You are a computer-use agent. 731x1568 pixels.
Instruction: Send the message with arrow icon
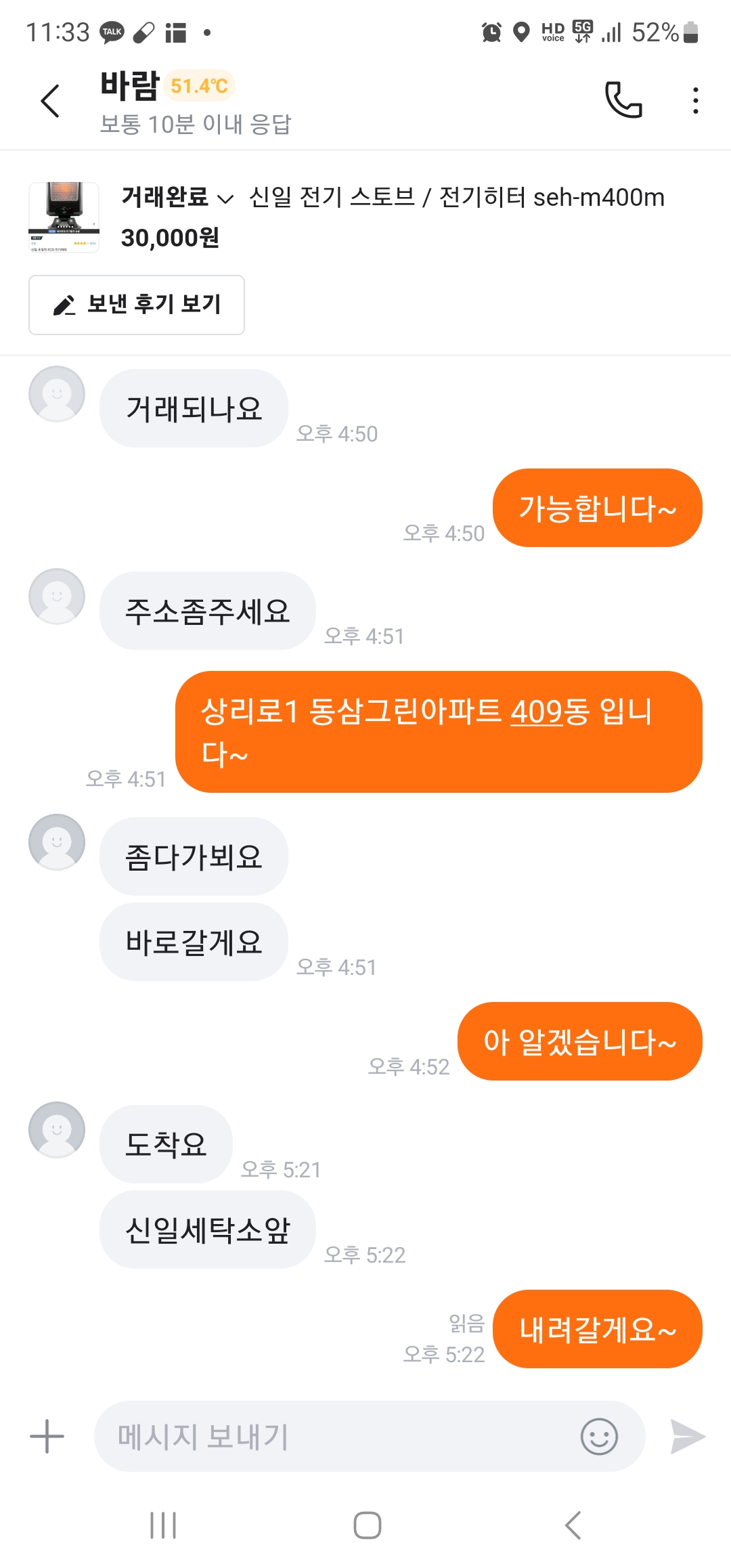687,1436
